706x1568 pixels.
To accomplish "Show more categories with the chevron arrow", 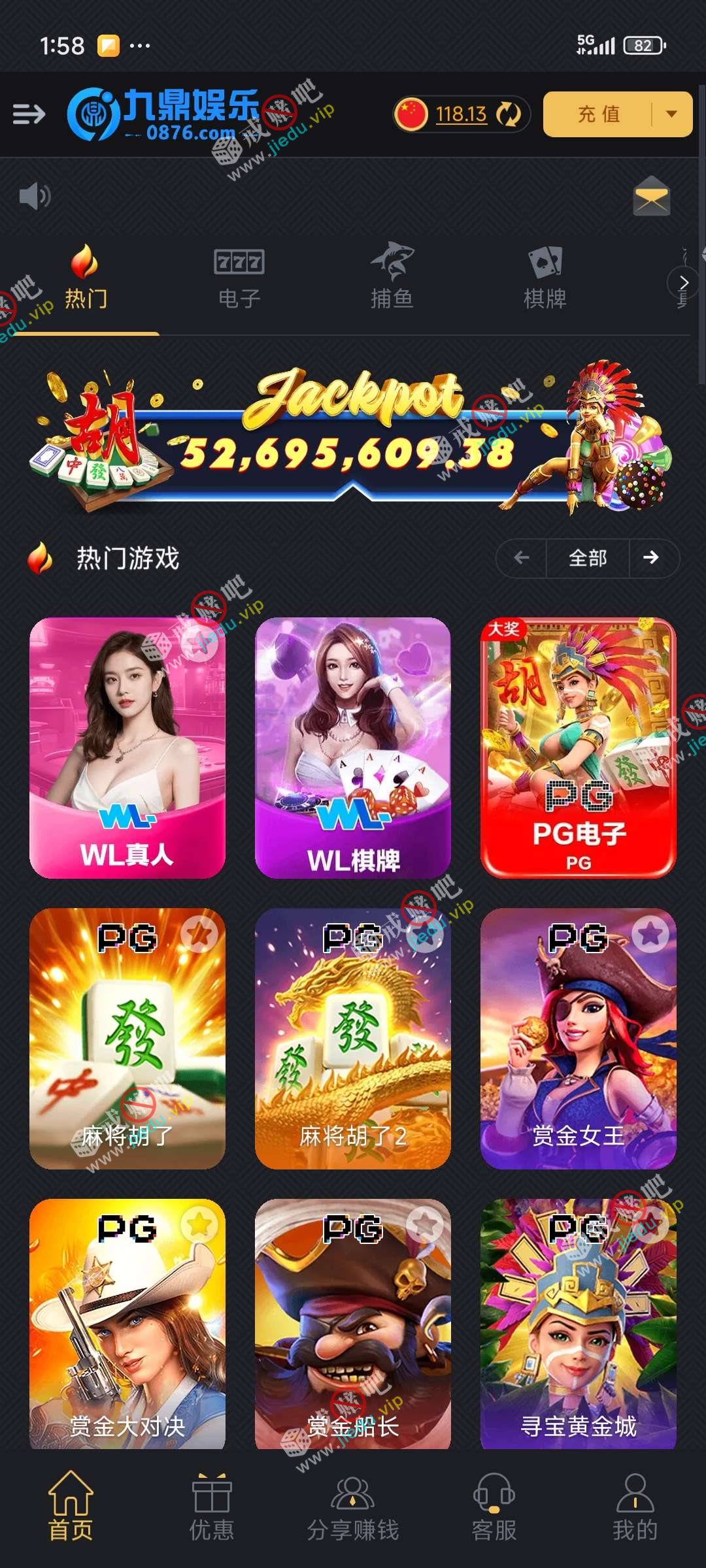I will pos(683,283).
